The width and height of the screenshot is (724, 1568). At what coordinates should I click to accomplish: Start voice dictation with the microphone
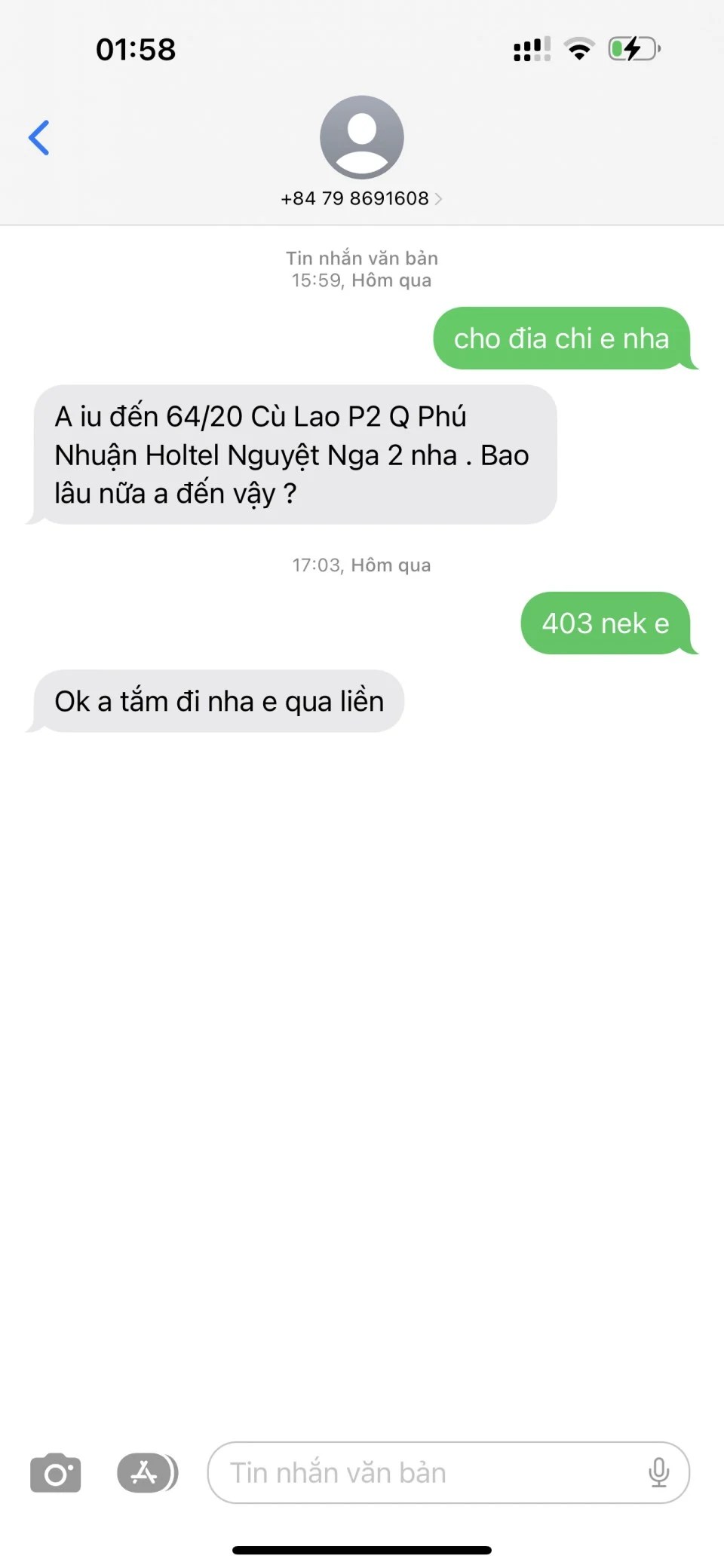(x=658, y=1473)
